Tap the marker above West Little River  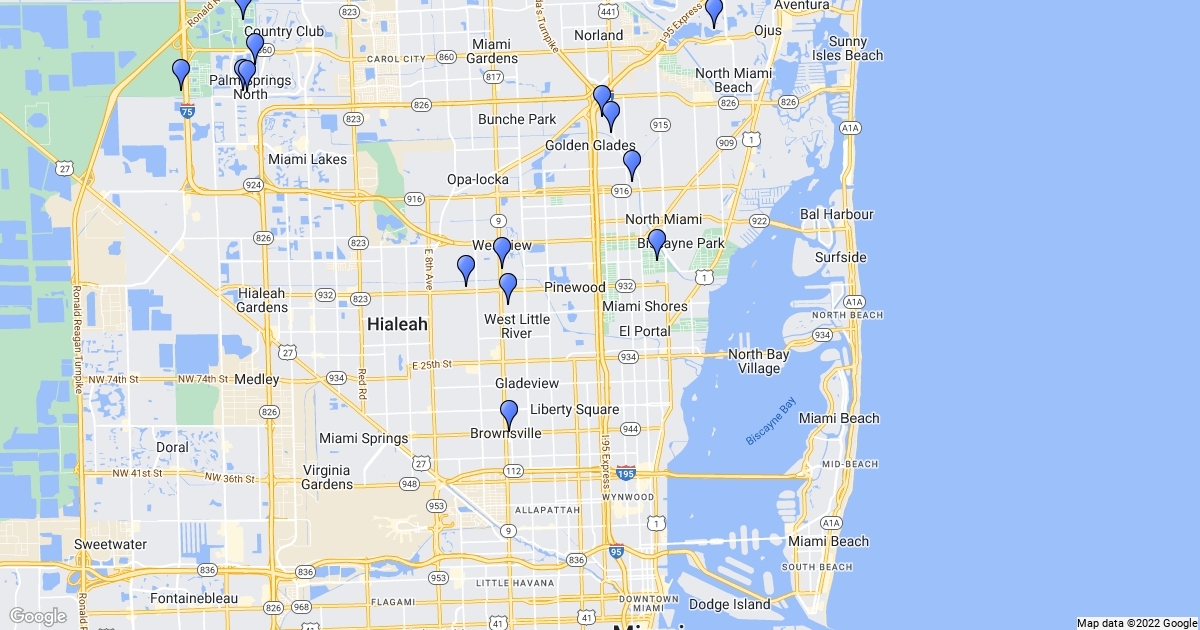508,286
